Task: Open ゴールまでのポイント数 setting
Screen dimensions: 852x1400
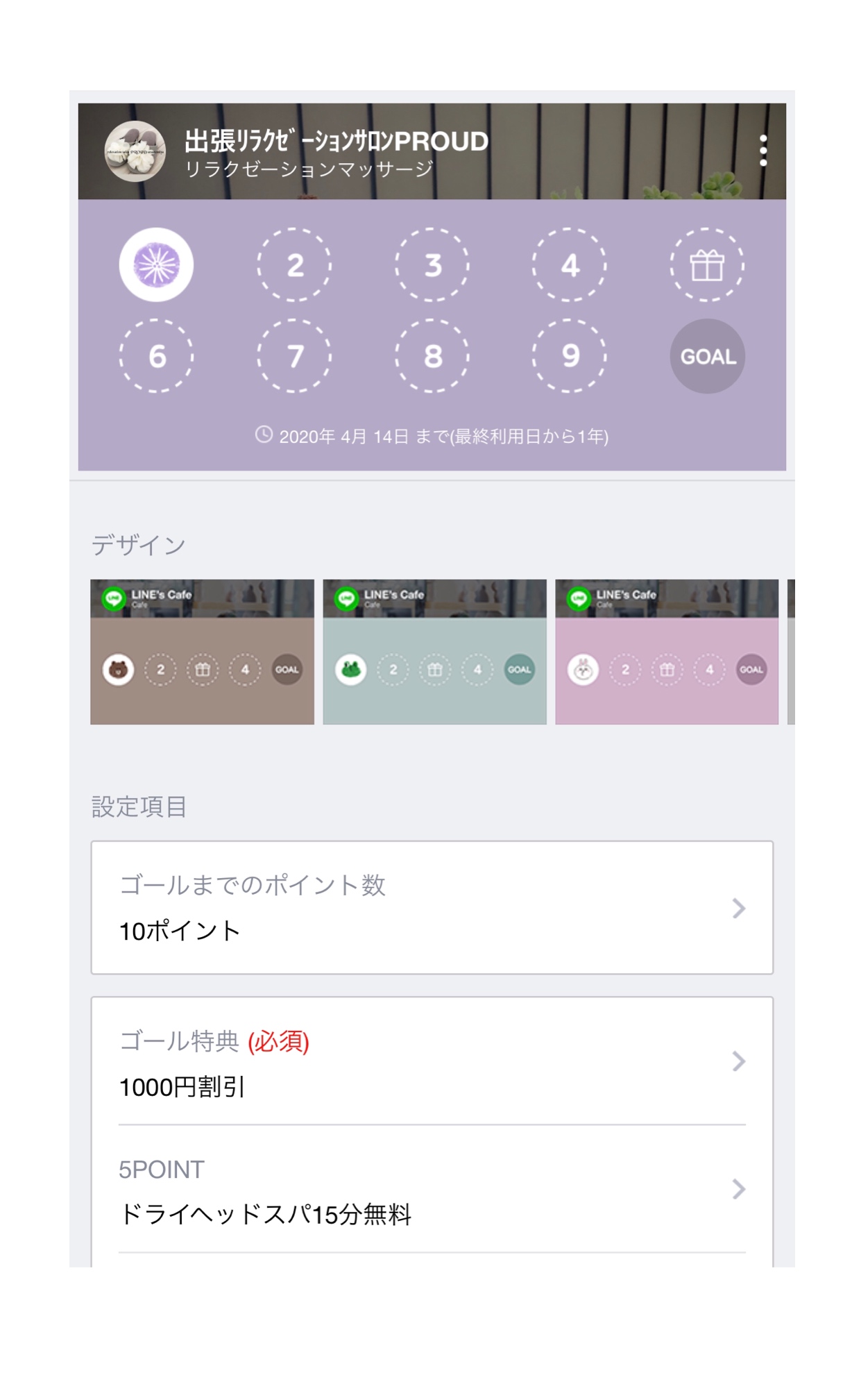Action: coord(432,907)
